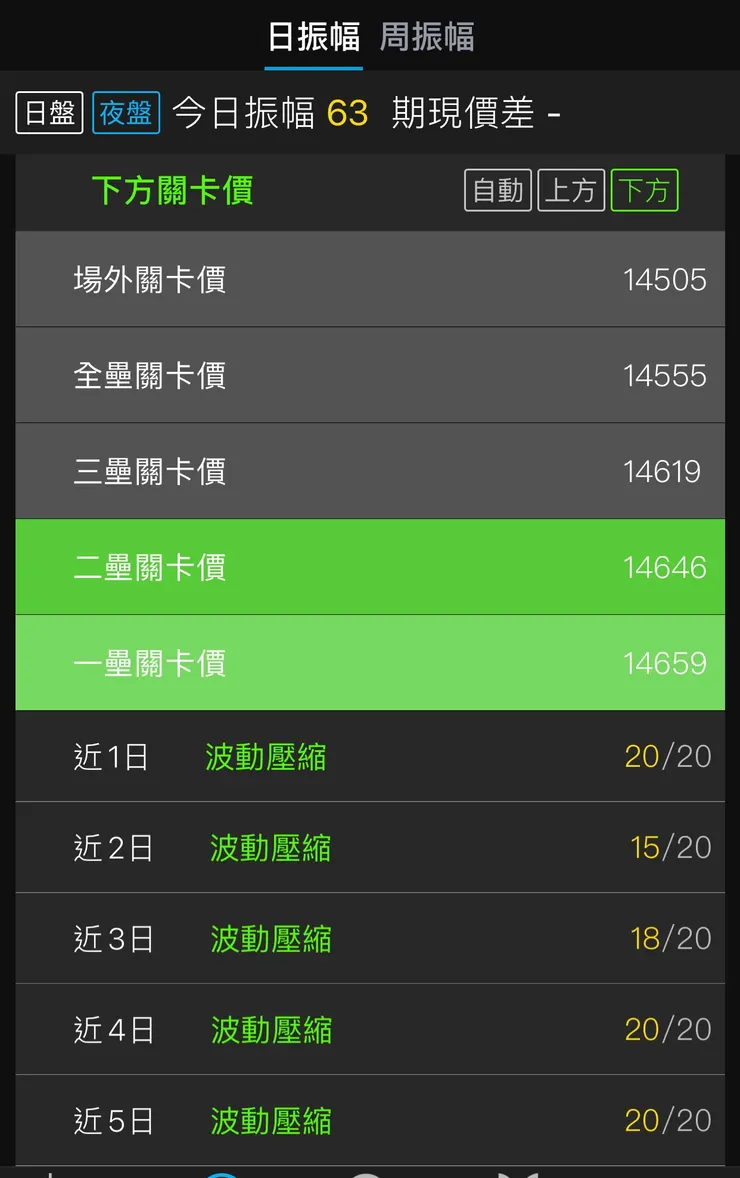Select the 自動 display mode
Viewport: 740px width, 1178px height.
(x=497, y=190)
